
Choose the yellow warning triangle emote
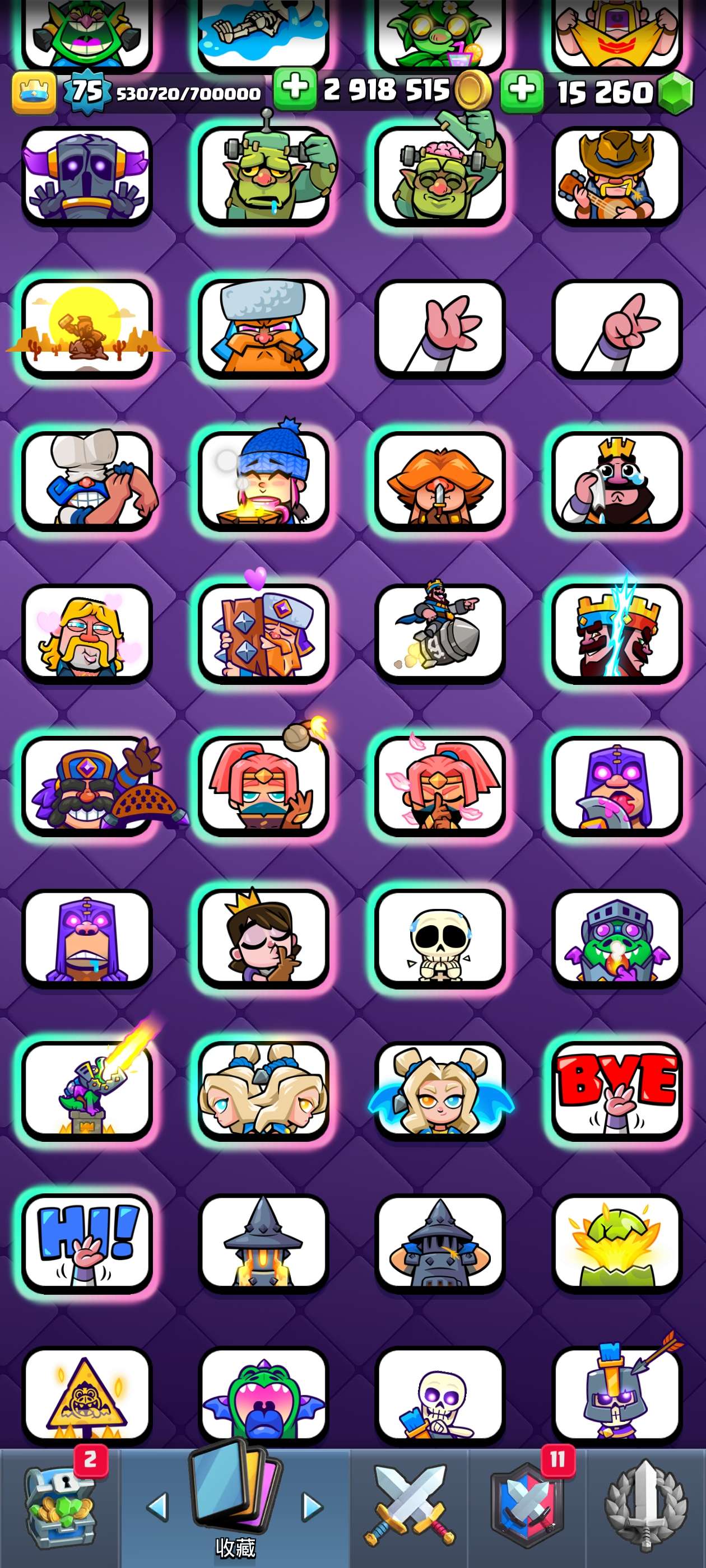[x=87, y=1394]
